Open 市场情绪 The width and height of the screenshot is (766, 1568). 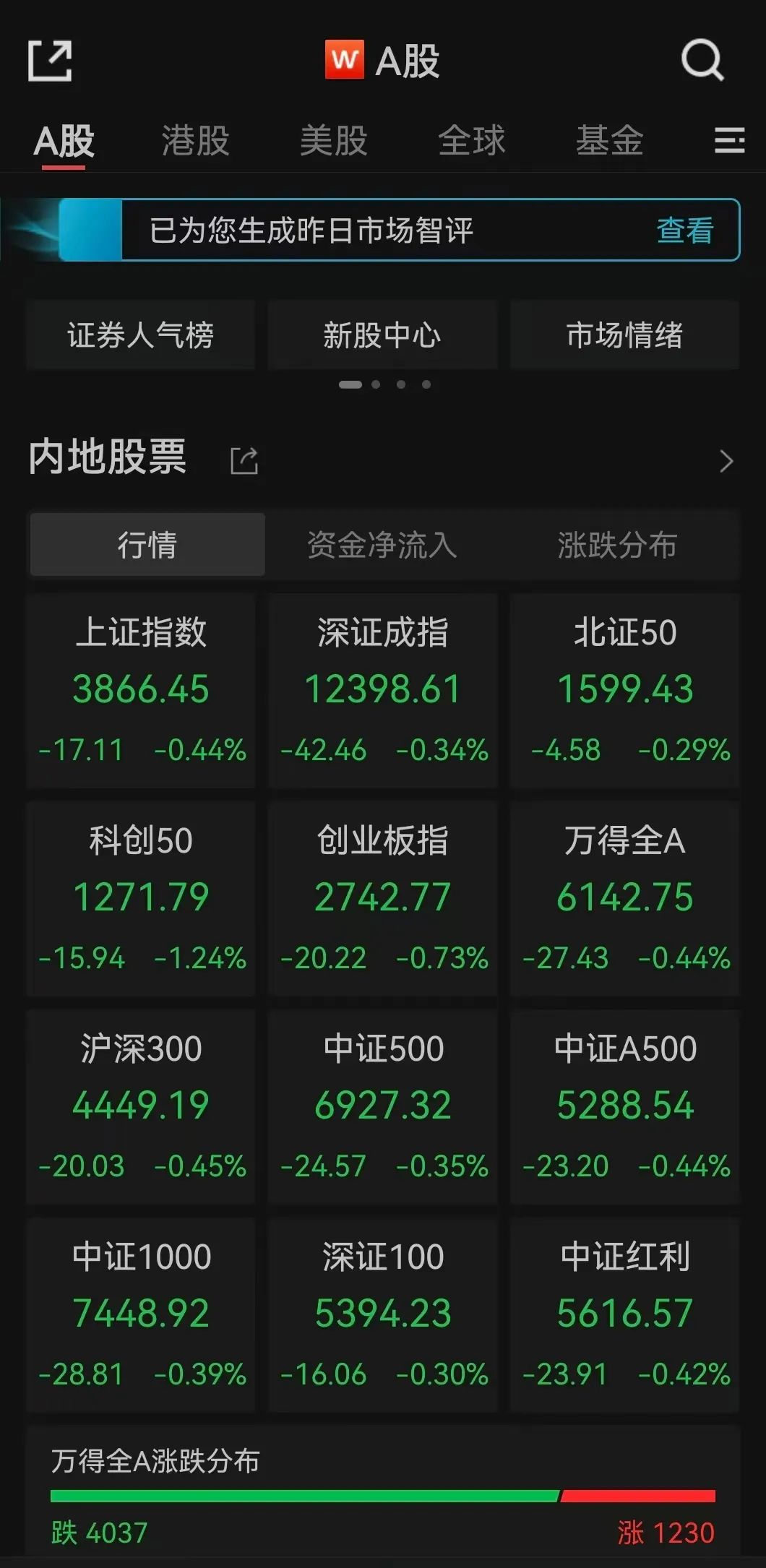click(624, 335)
